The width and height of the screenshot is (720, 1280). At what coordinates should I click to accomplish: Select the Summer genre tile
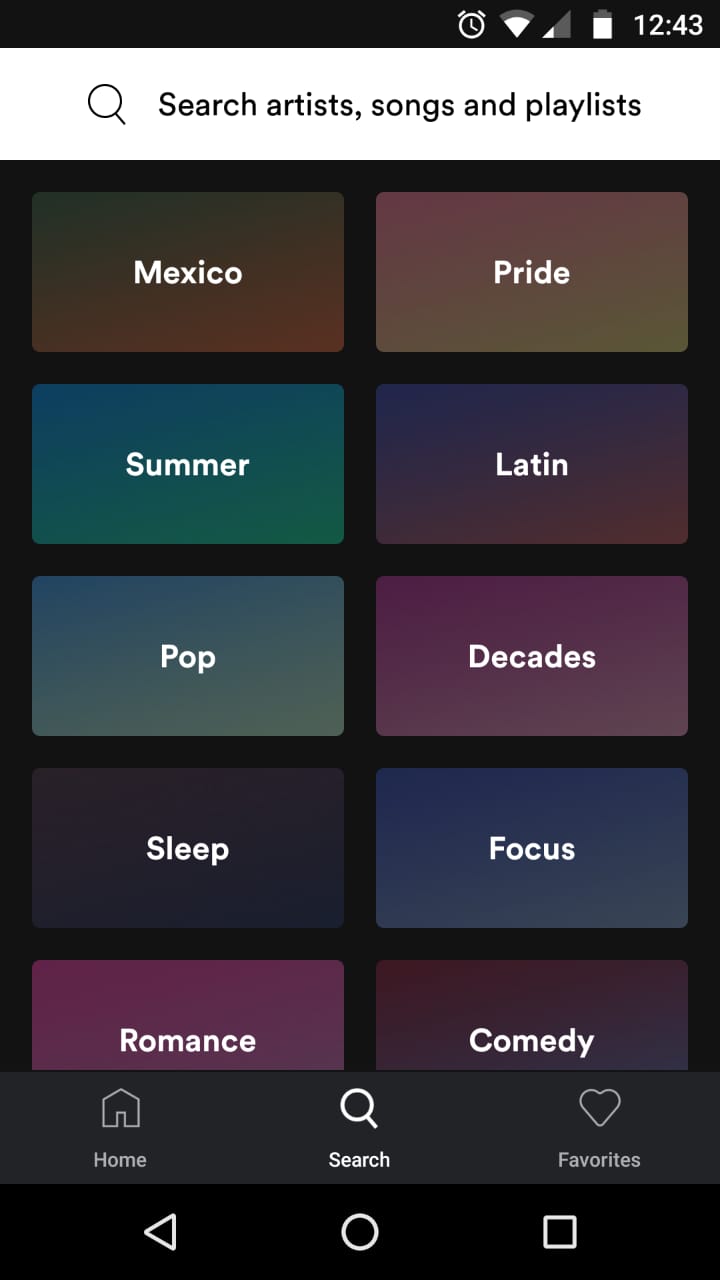coord(188,464)
